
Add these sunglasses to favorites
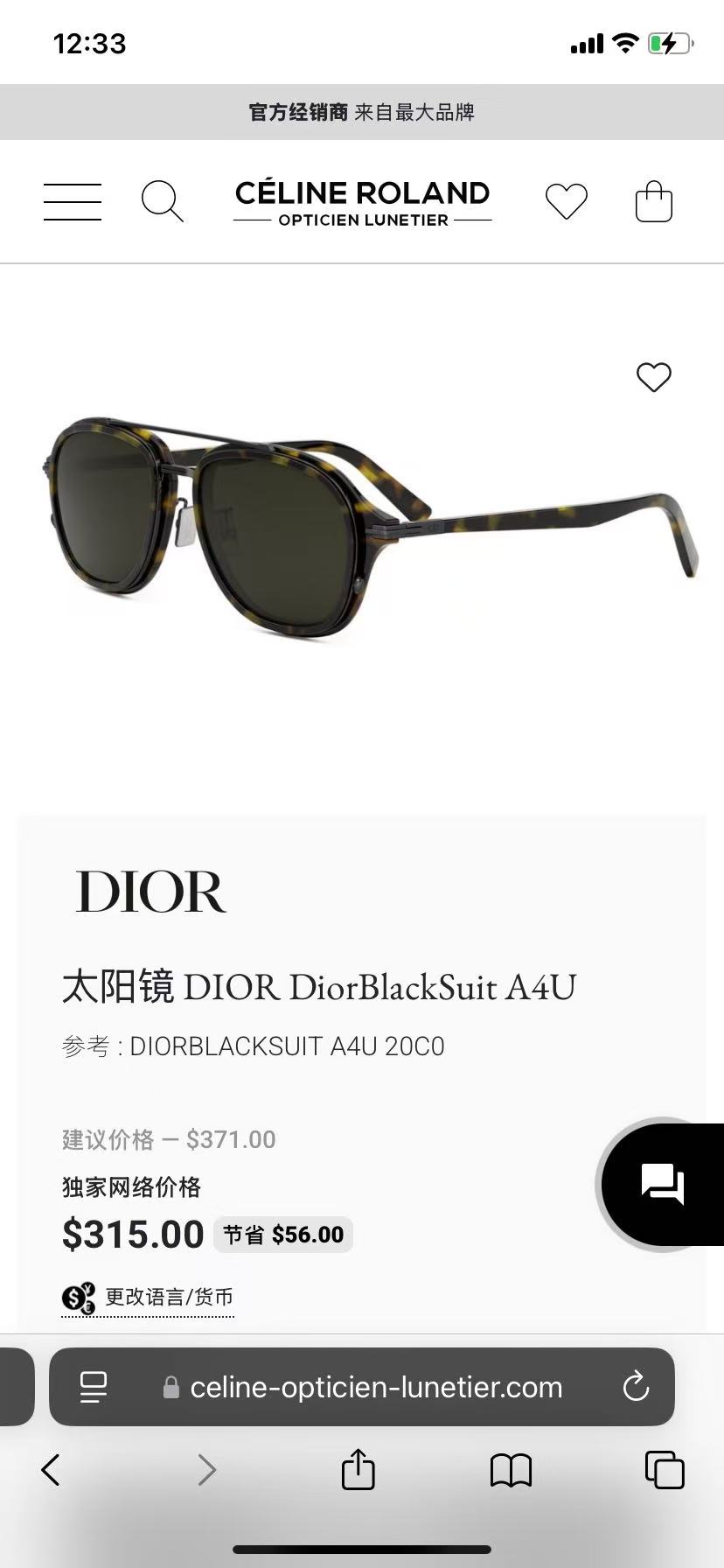coord(653,377)
